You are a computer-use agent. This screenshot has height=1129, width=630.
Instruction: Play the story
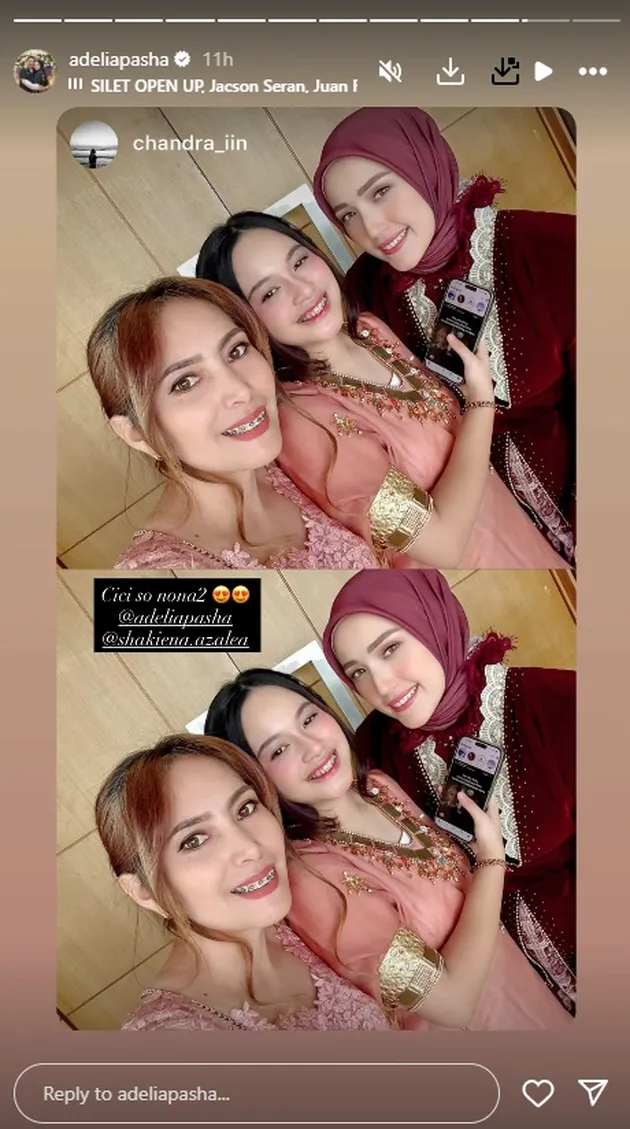coord(543,71)
